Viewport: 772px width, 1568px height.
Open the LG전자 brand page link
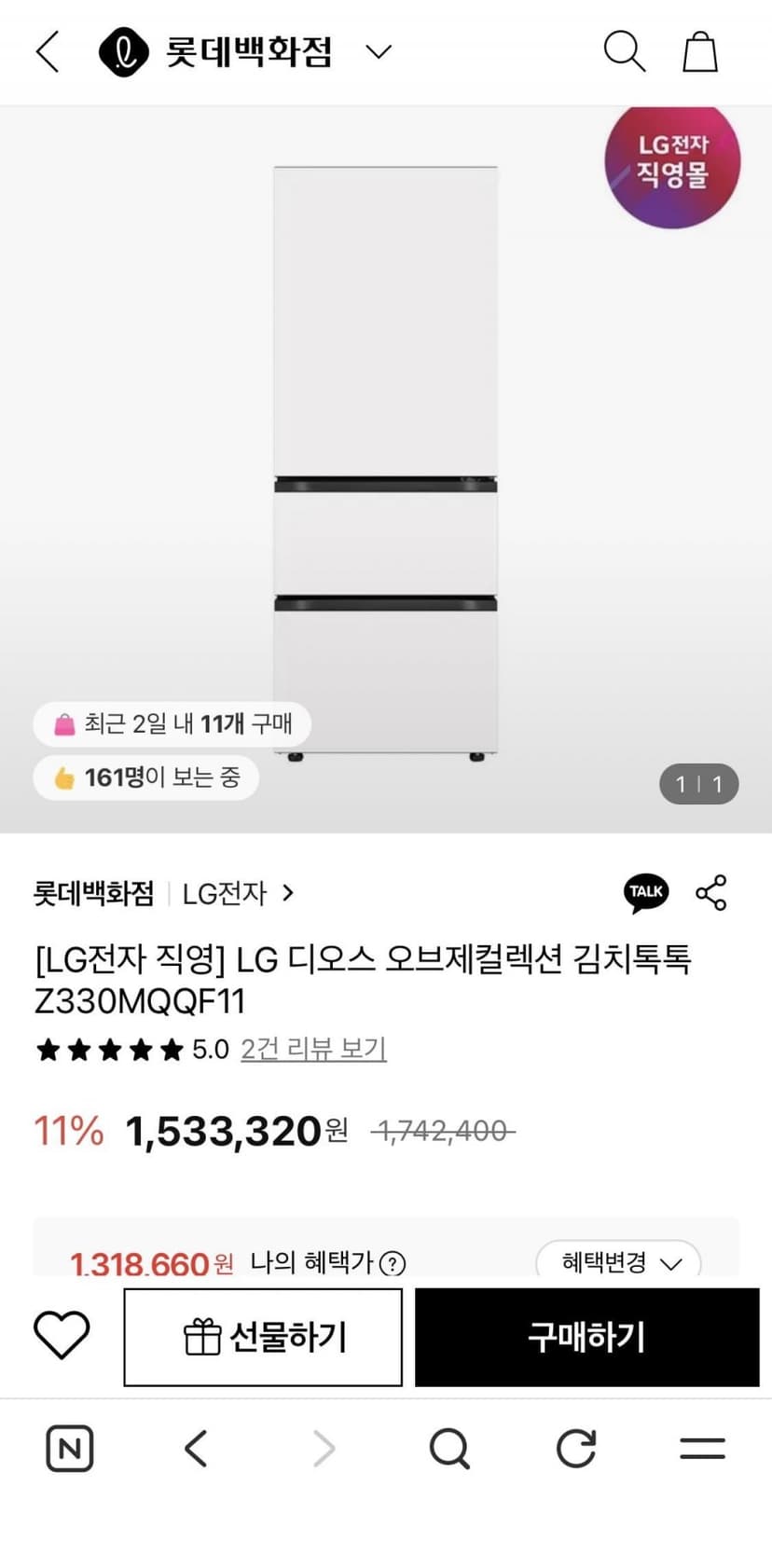tap(238, 893)
